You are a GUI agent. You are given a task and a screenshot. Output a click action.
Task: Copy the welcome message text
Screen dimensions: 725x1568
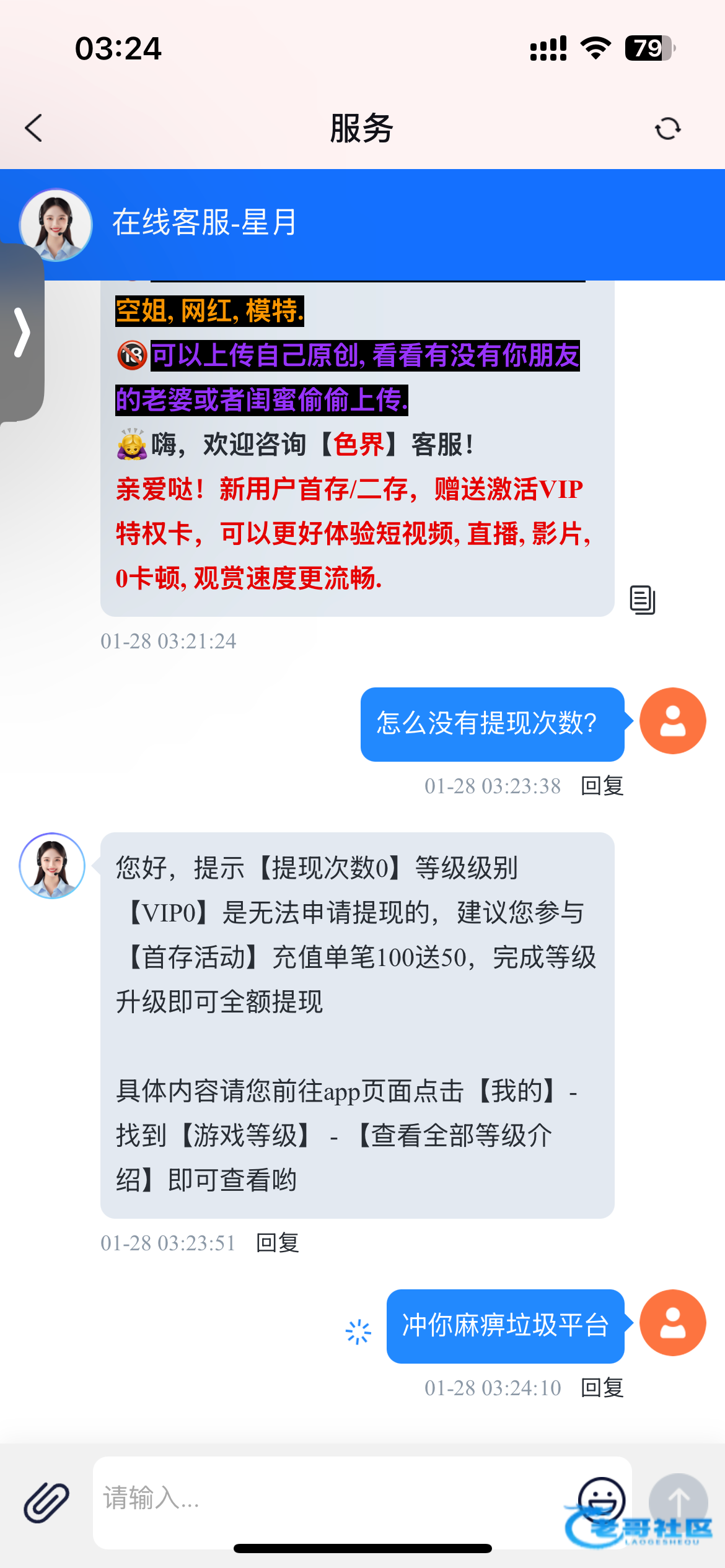(643, 599)
